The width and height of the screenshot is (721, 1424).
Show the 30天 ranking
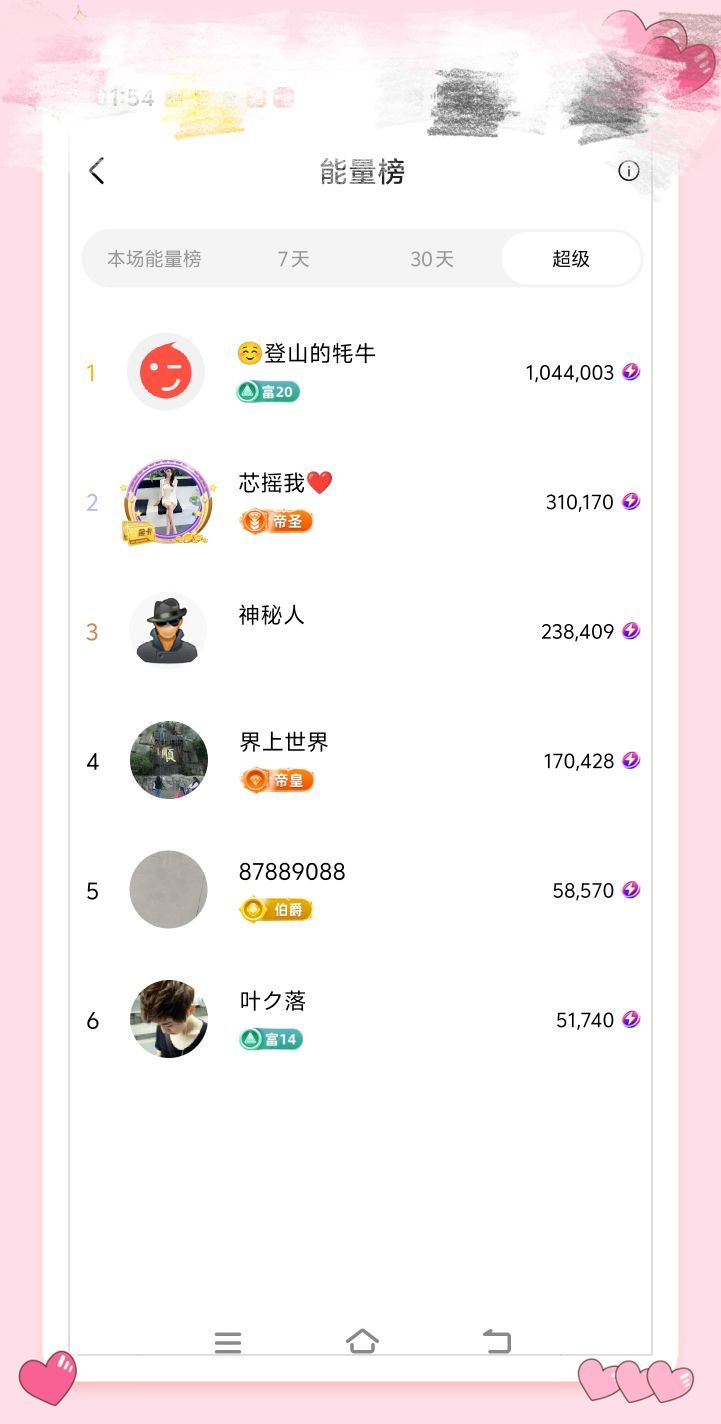point(432,259)
